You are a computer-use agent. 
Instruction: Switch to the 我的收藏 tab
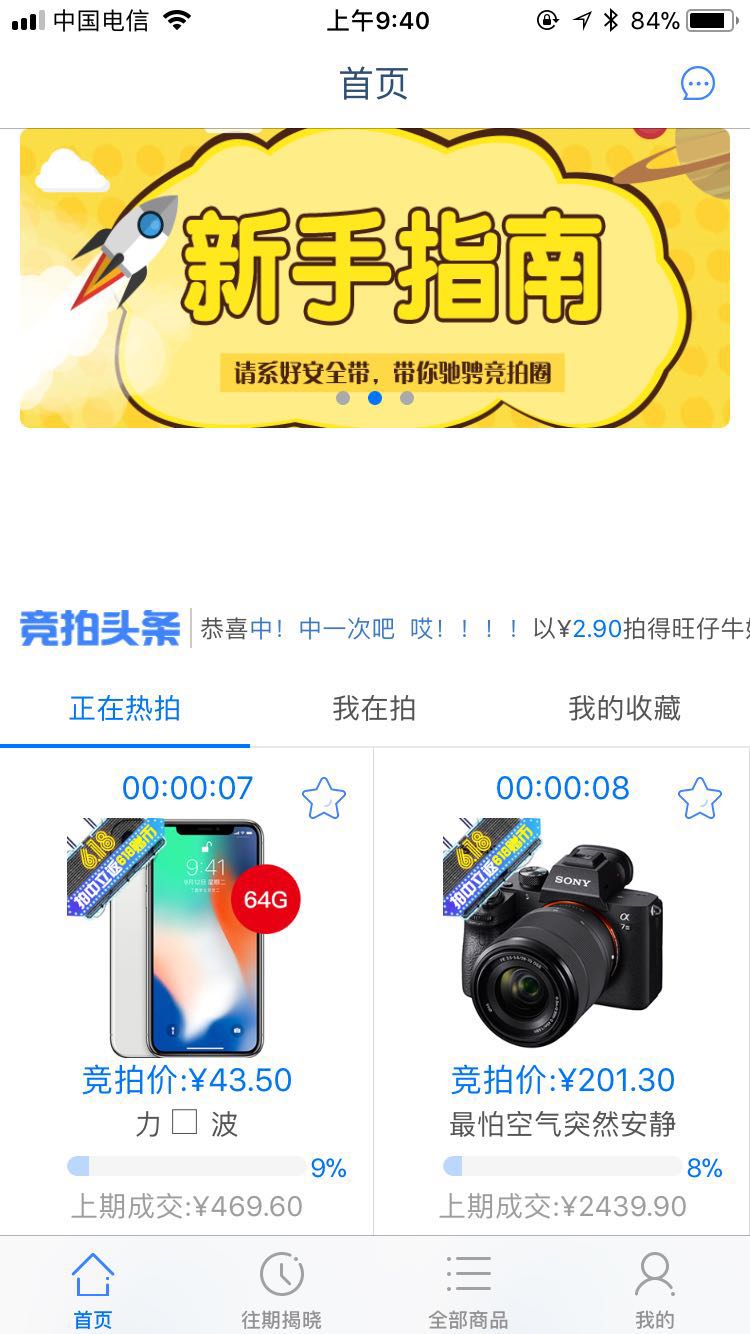[x=624, y=709]
